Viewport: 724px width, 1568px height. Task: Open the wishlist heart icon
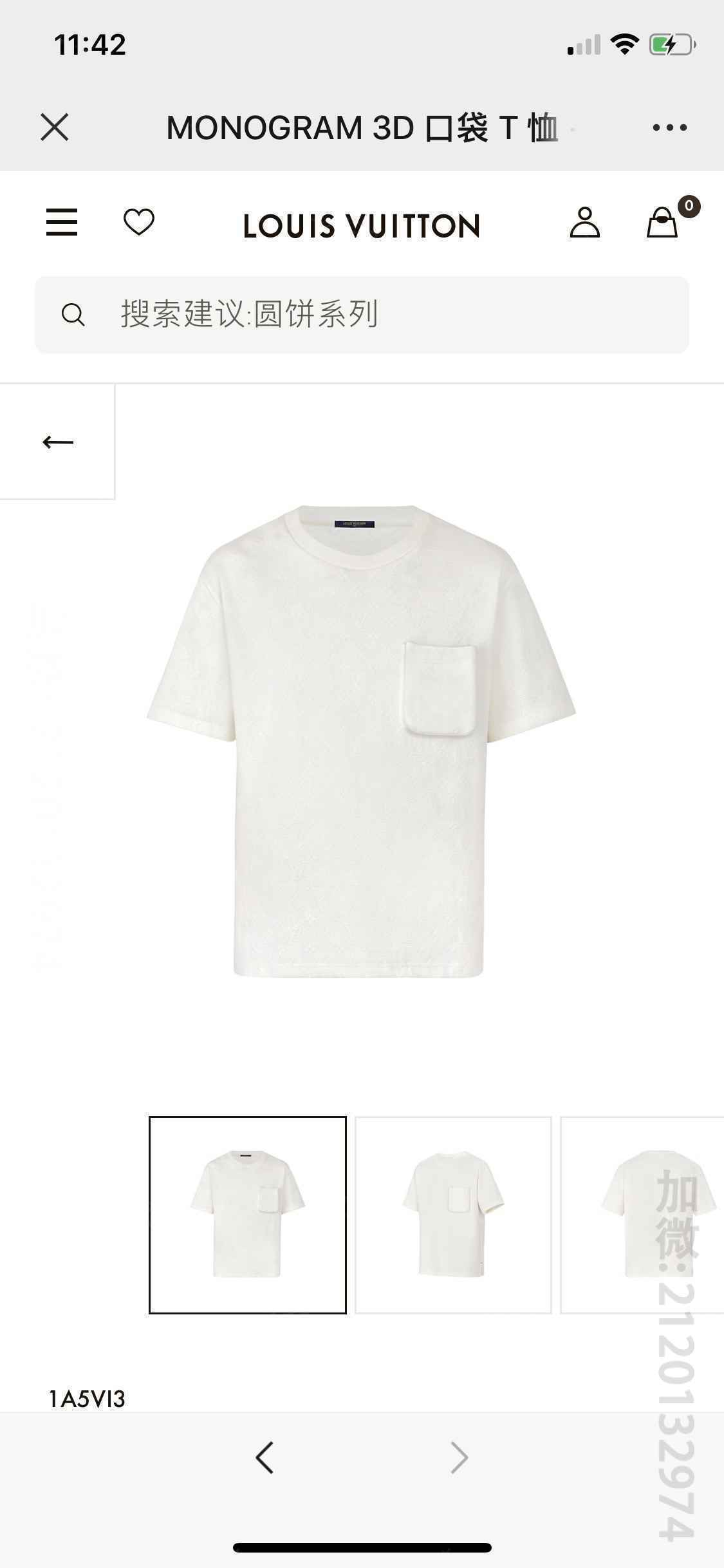tap(139, 223)
